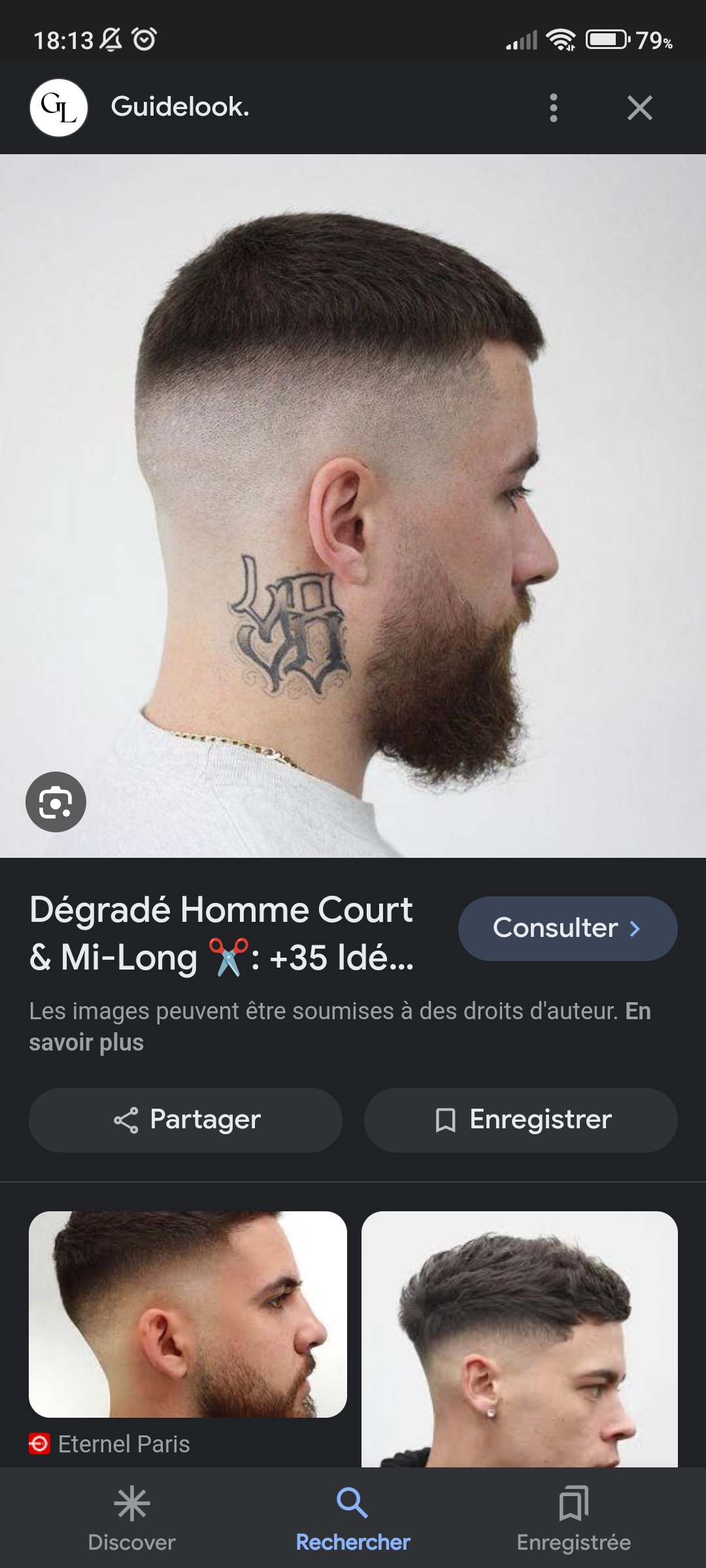Open the Enregistrée saved tab
Screen dimensions: 706x1568
[x=573, y=1518]
